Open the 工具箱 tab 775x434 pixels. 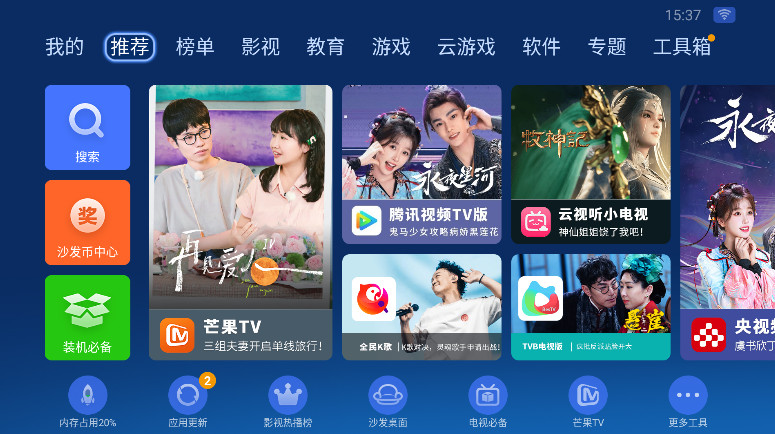click(x=682, y=47)
